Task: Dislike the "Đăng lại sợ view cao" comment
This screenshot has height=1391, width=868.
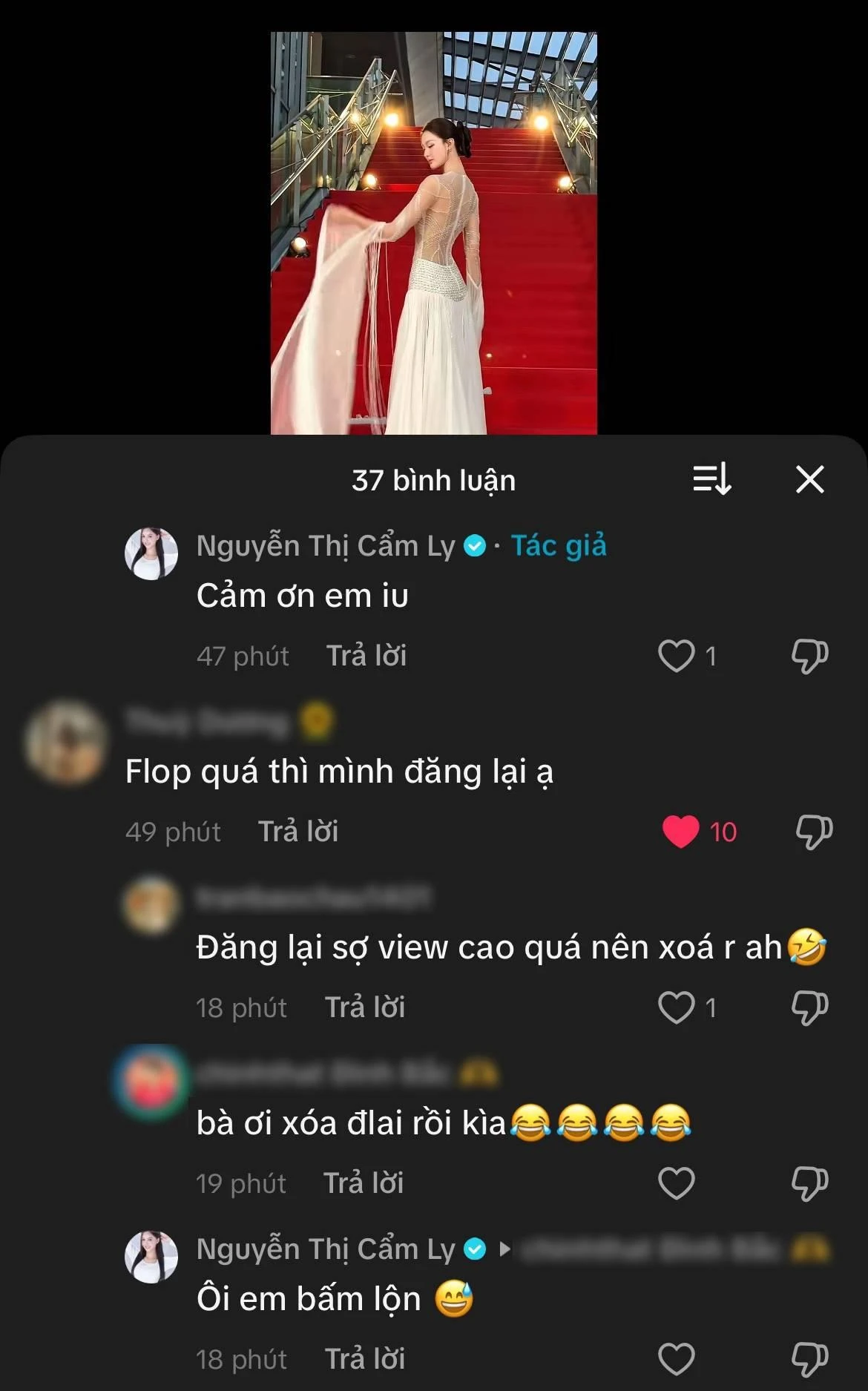Action: click(x=809, y=1007)
